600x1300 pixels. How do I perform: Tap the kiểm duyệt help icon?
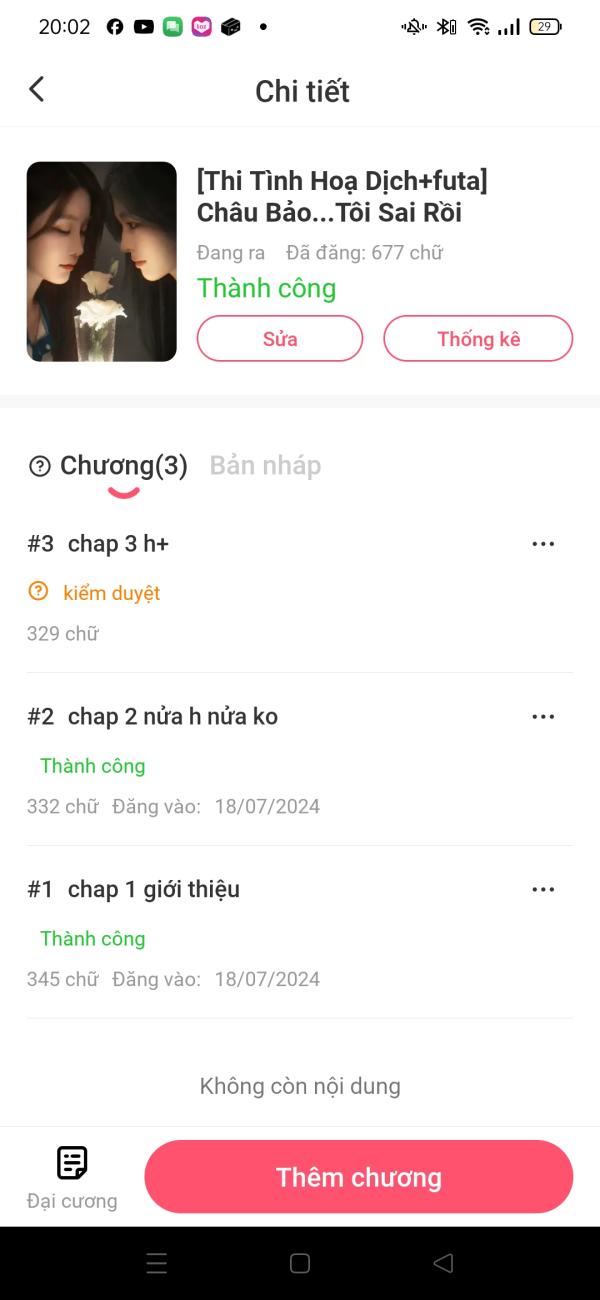point(38,592)
